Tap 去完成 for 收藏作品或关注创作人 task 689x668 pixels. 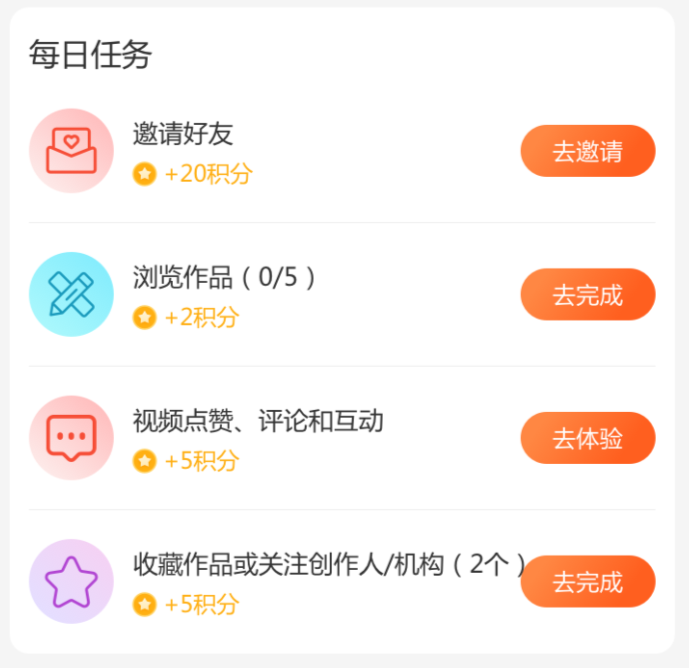click(x=588, y=582)
